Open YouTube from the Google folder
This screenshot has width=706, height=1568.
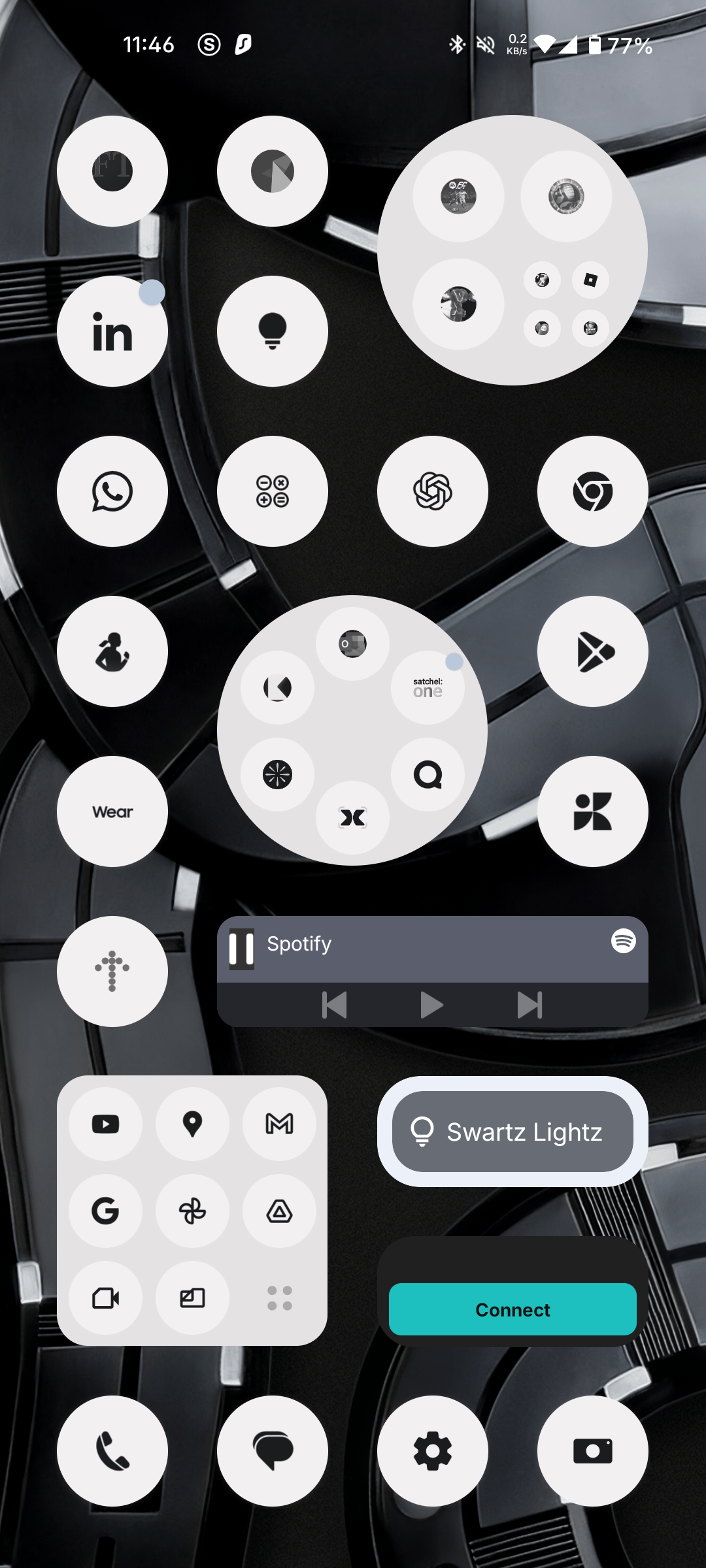click(105, 1124)
